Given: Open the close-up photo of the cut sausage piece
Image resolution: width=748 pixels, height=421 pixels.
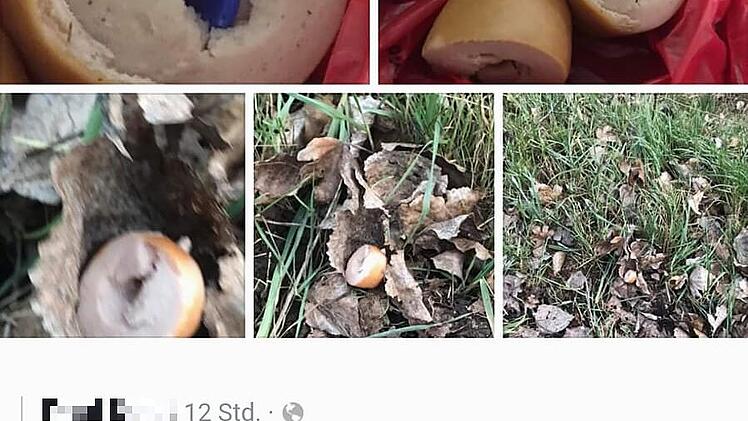Looking at the screenshot, I should point(122,215).
